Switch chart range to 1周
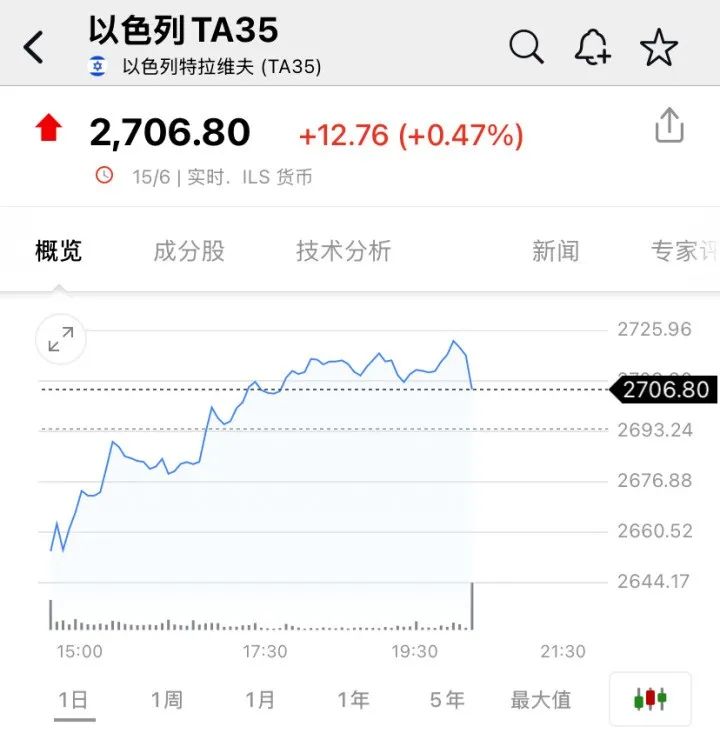The width and height of the screenshot is (720, 732). coord(167,699)
